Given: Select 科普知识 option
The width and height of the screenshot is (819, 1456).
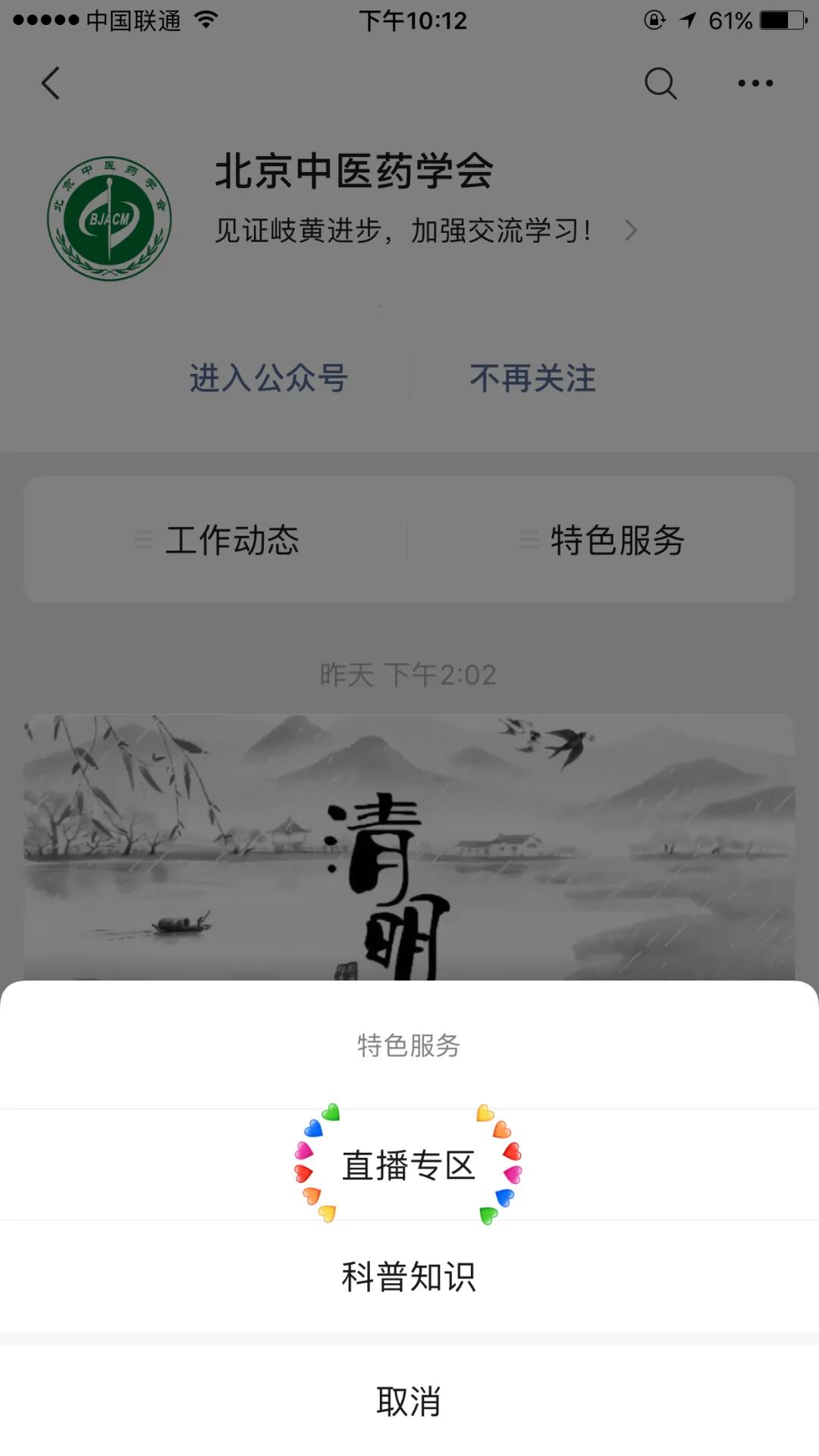Looking at the screenshot, I should pyautogui.click(x=409, y=1276).
